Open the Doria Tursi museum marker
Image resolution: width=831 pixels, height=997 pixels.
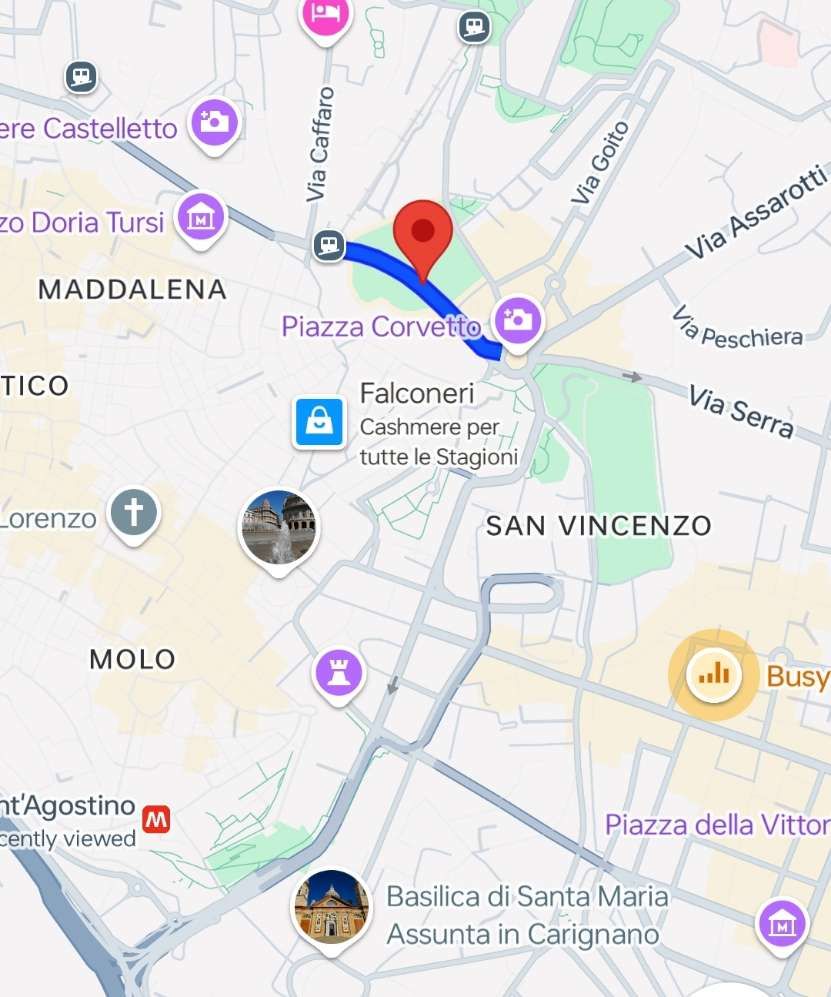coord(200,216)
